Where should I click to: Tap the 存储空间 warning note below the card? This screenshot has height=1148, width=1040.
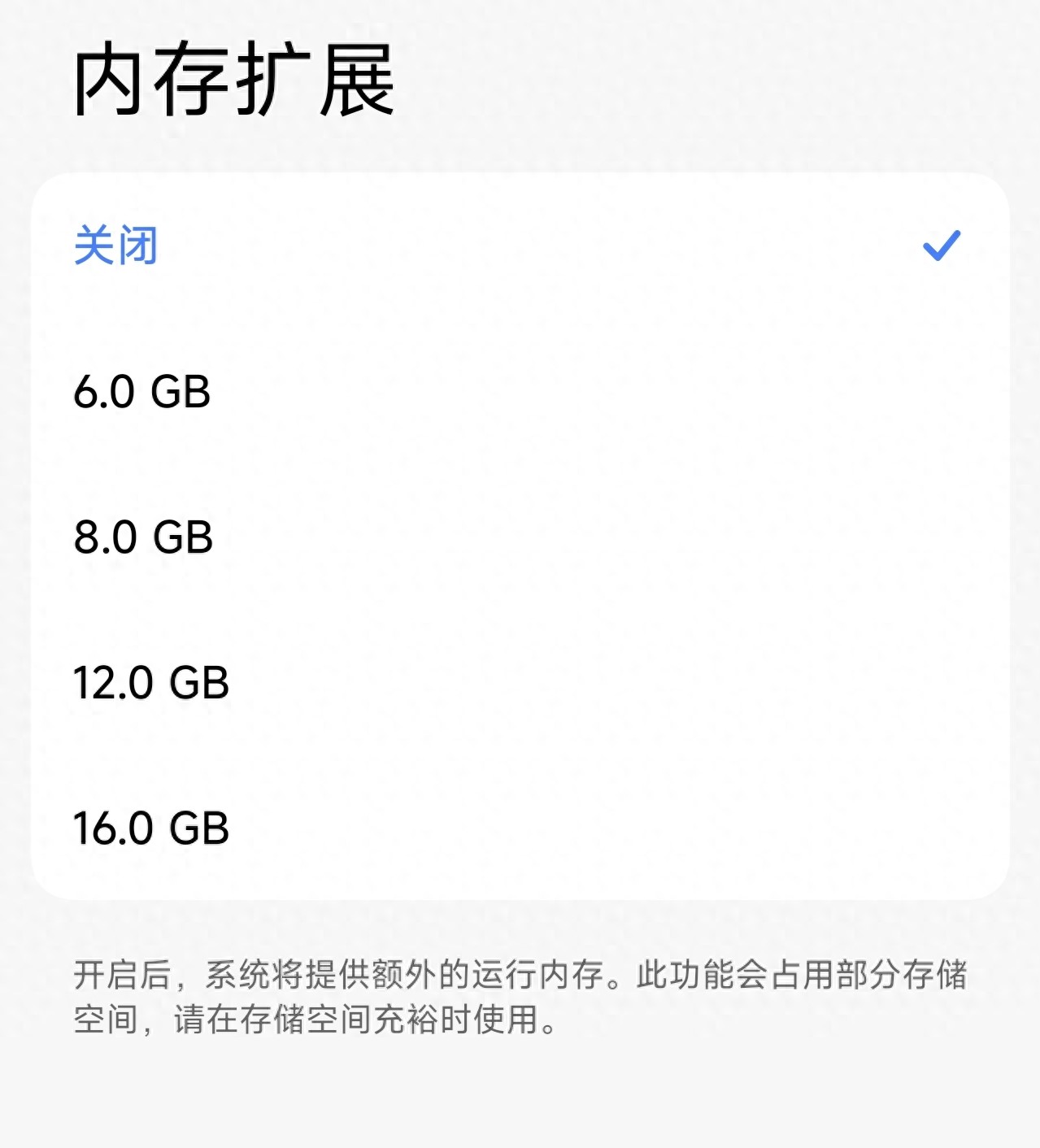[520, 996]
